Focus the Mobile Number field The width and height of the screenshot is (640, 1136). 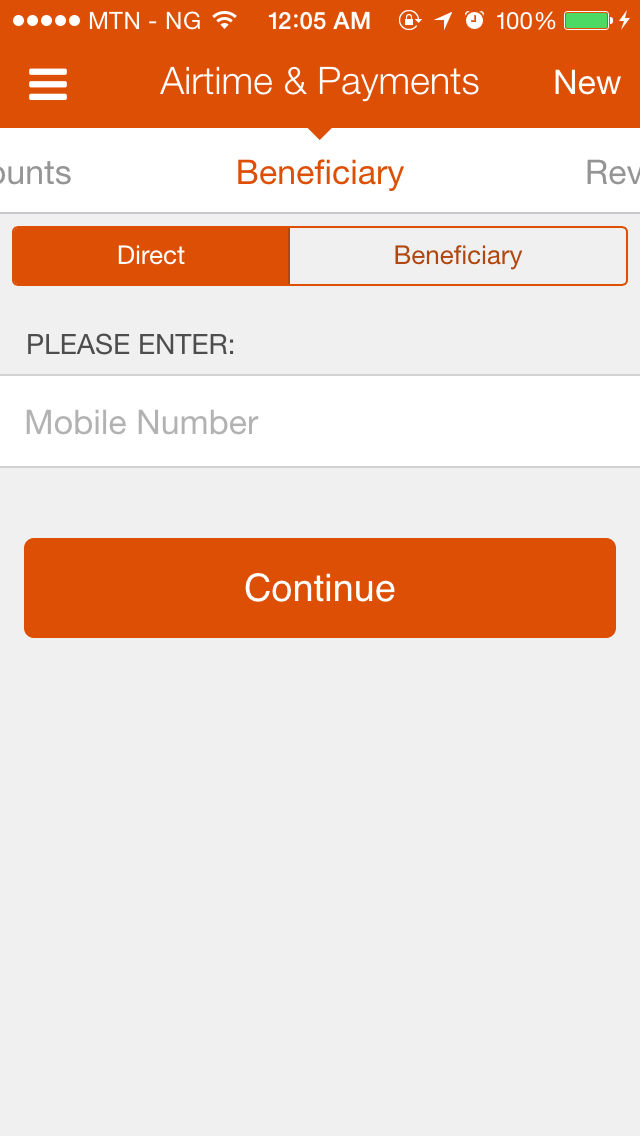320,422
